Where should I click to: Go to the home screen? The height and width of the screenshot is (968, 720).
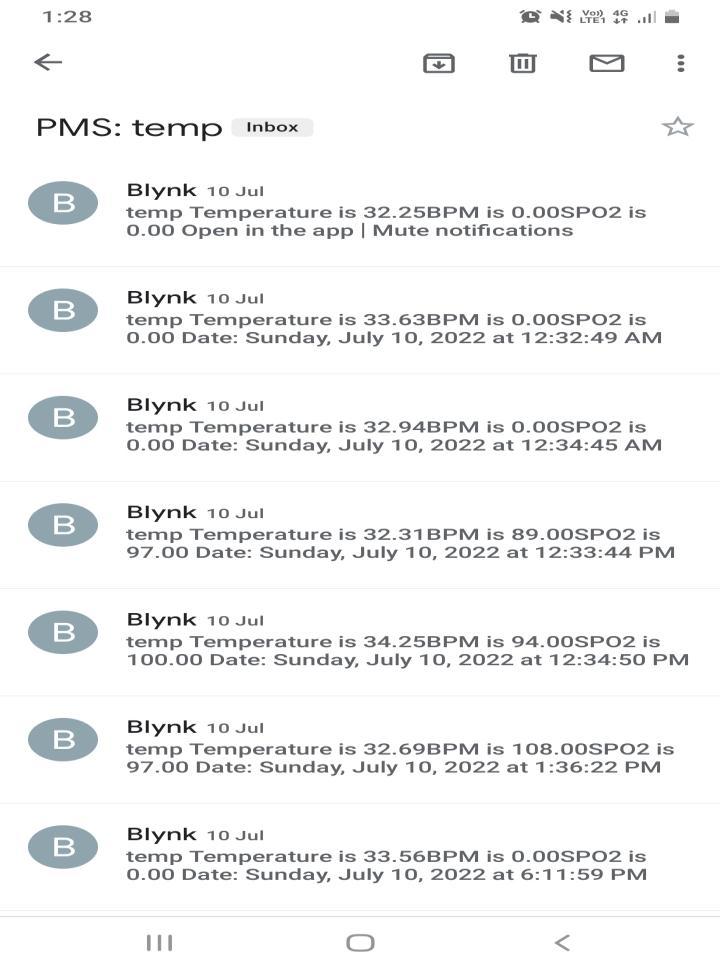[x=360, y=942]
